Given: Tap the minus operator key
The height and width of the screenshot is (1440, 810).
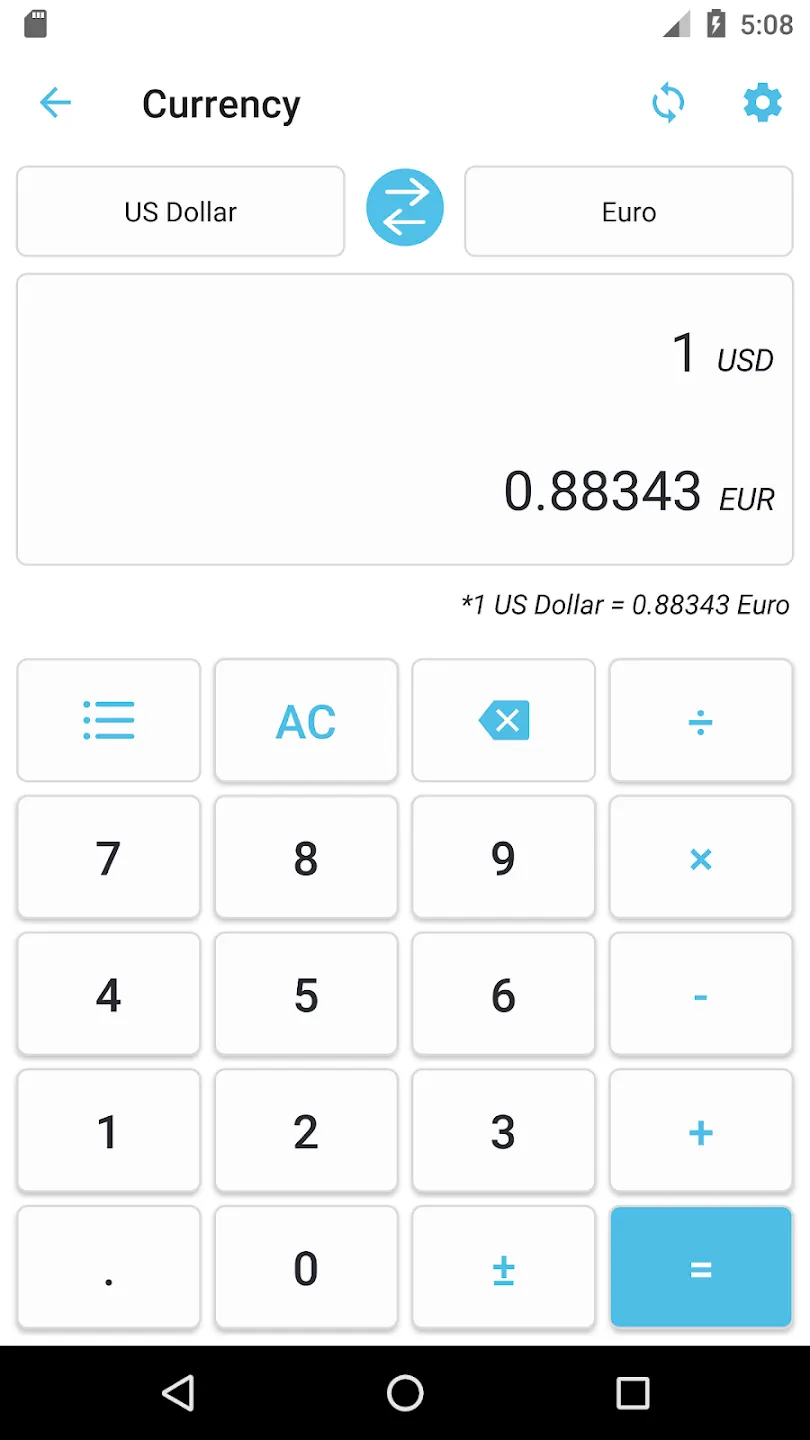Looking at the screenshot, I should (x=701, y=995).
